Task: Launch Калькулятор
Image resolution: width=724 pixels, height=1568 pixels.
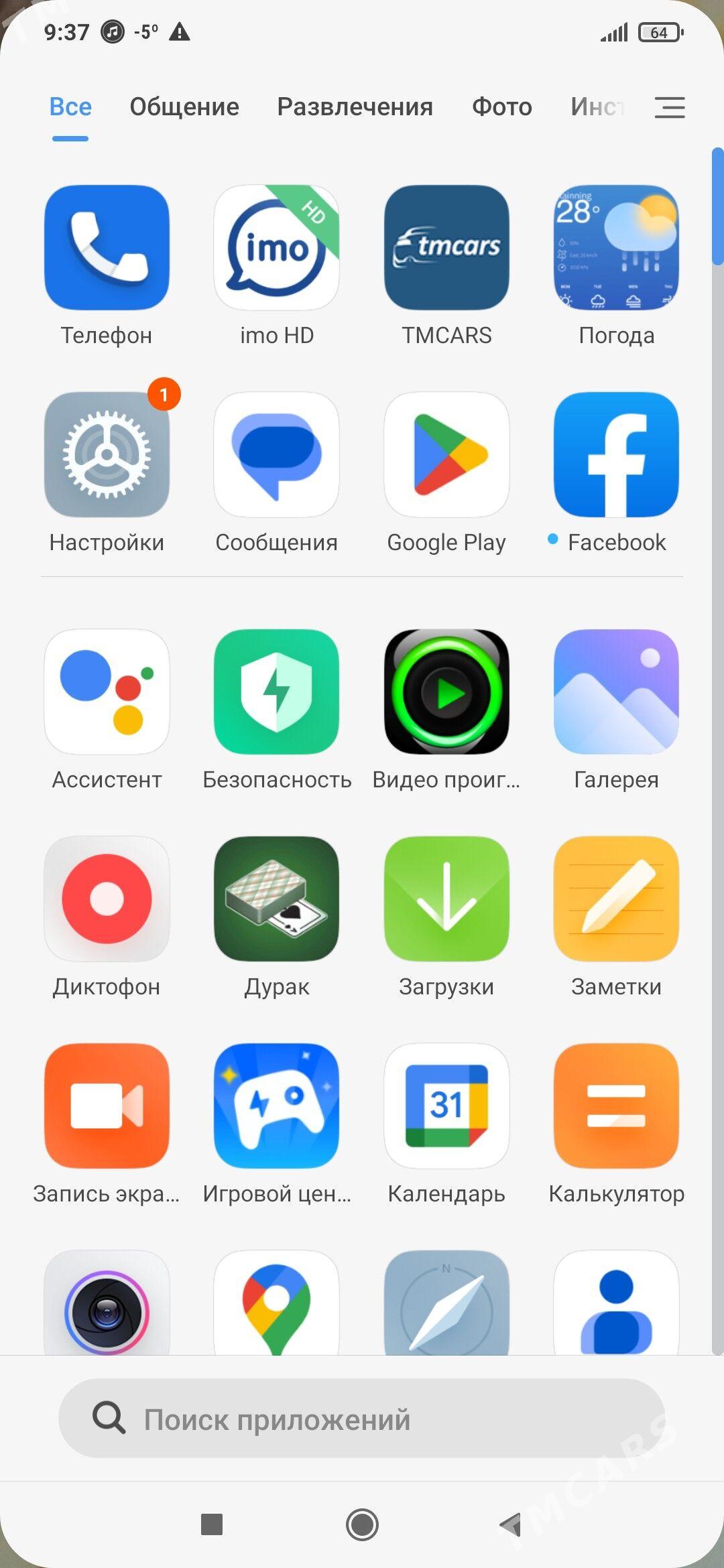Action: coord(616,1106)
